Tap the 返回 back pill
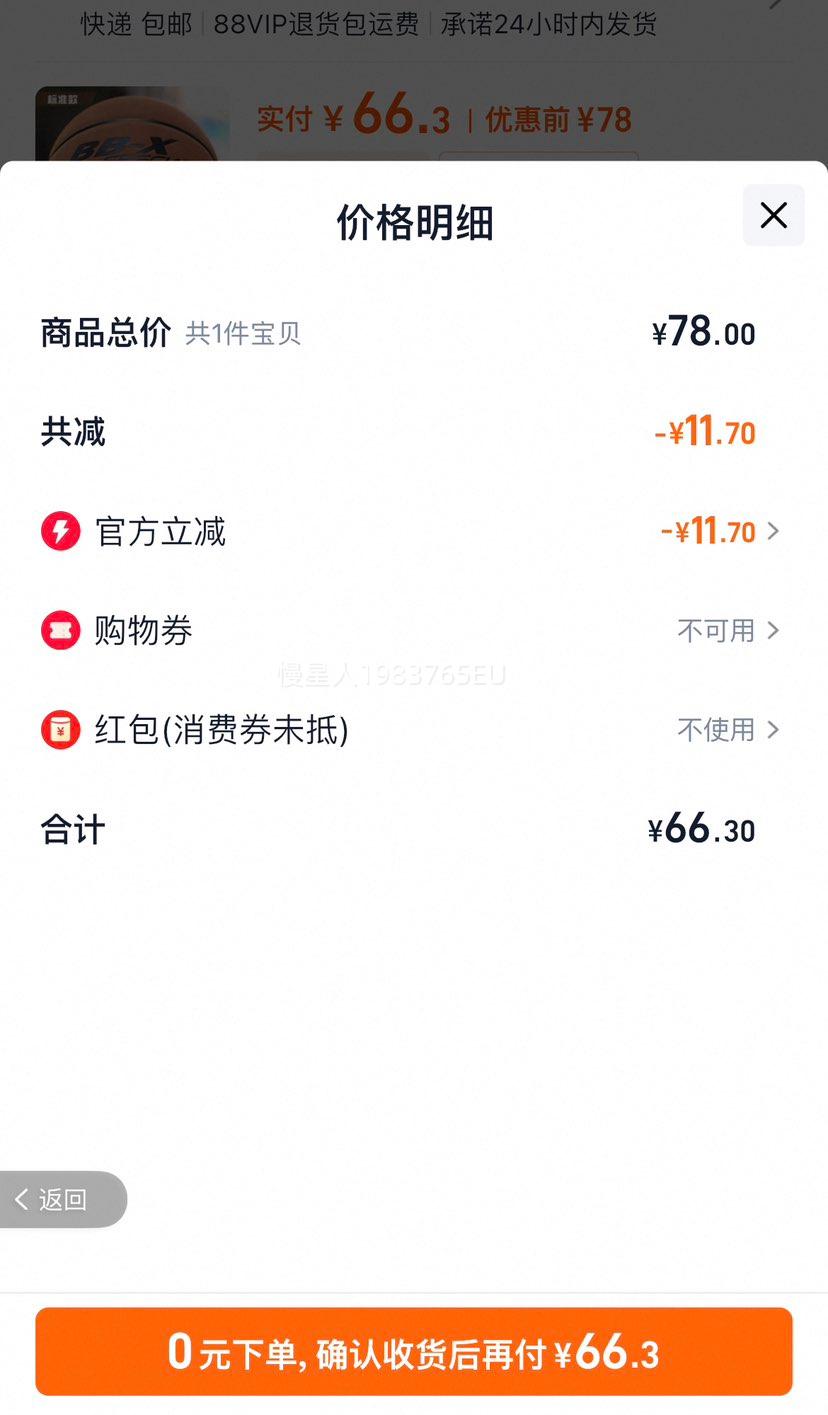The image size is (828, 1415). tap(63, 1199)
